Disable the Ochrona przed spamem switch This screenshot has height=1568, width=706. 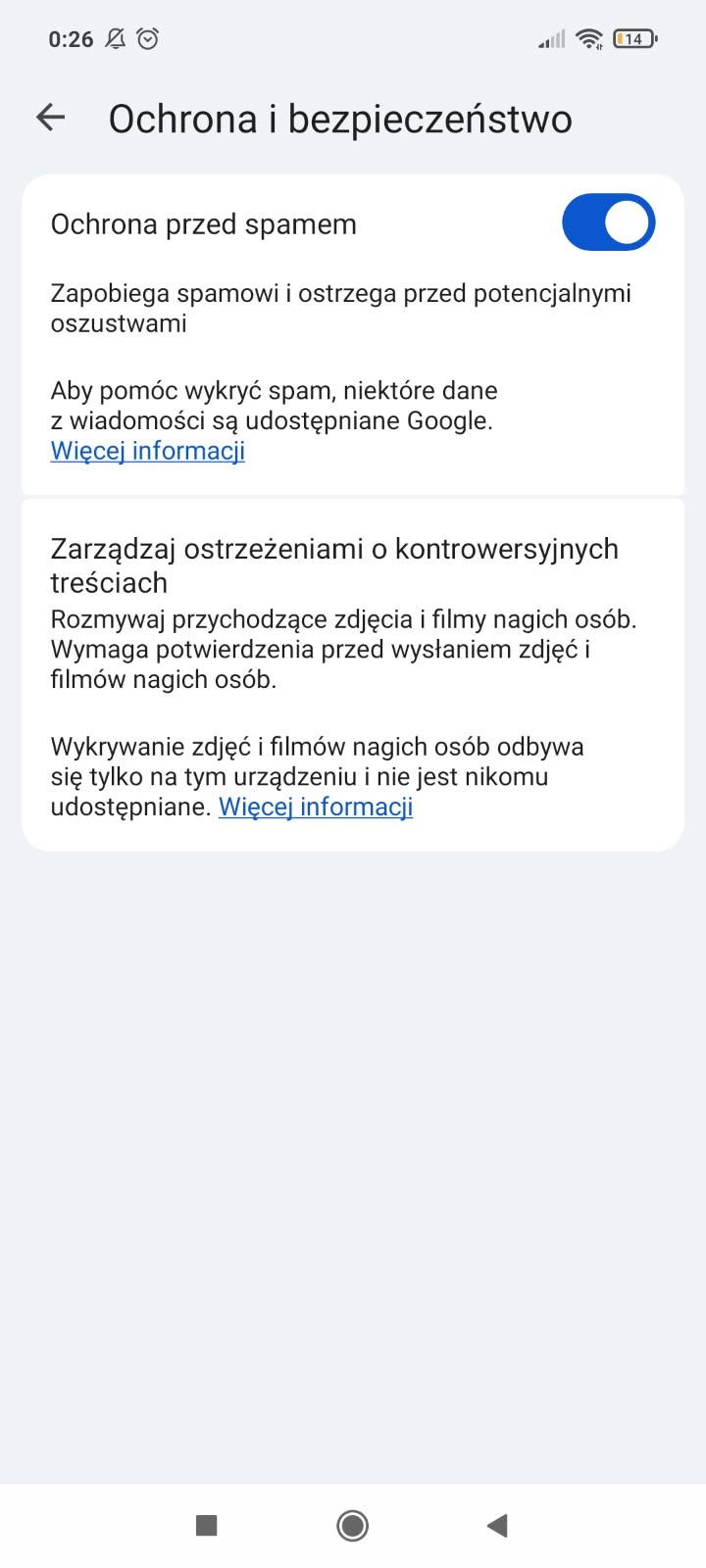(608, 222)
